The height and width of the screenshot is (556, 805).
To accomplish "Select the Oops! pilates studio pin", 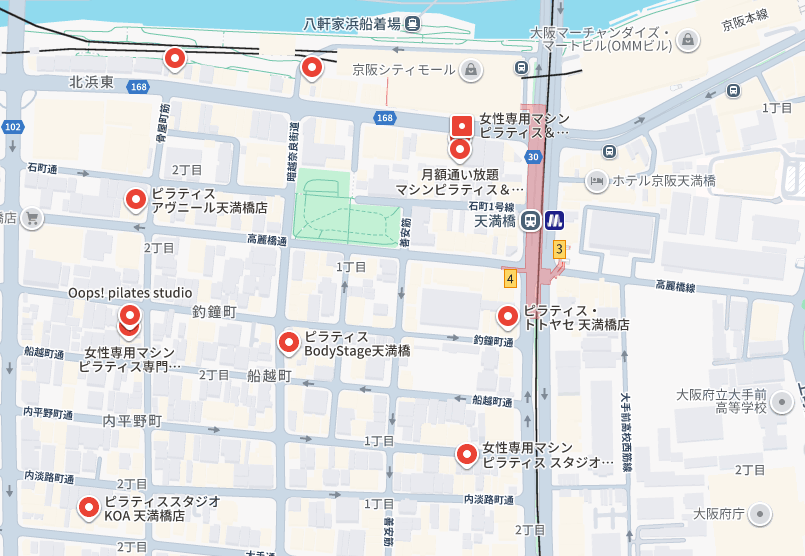I will coord(128,314).
